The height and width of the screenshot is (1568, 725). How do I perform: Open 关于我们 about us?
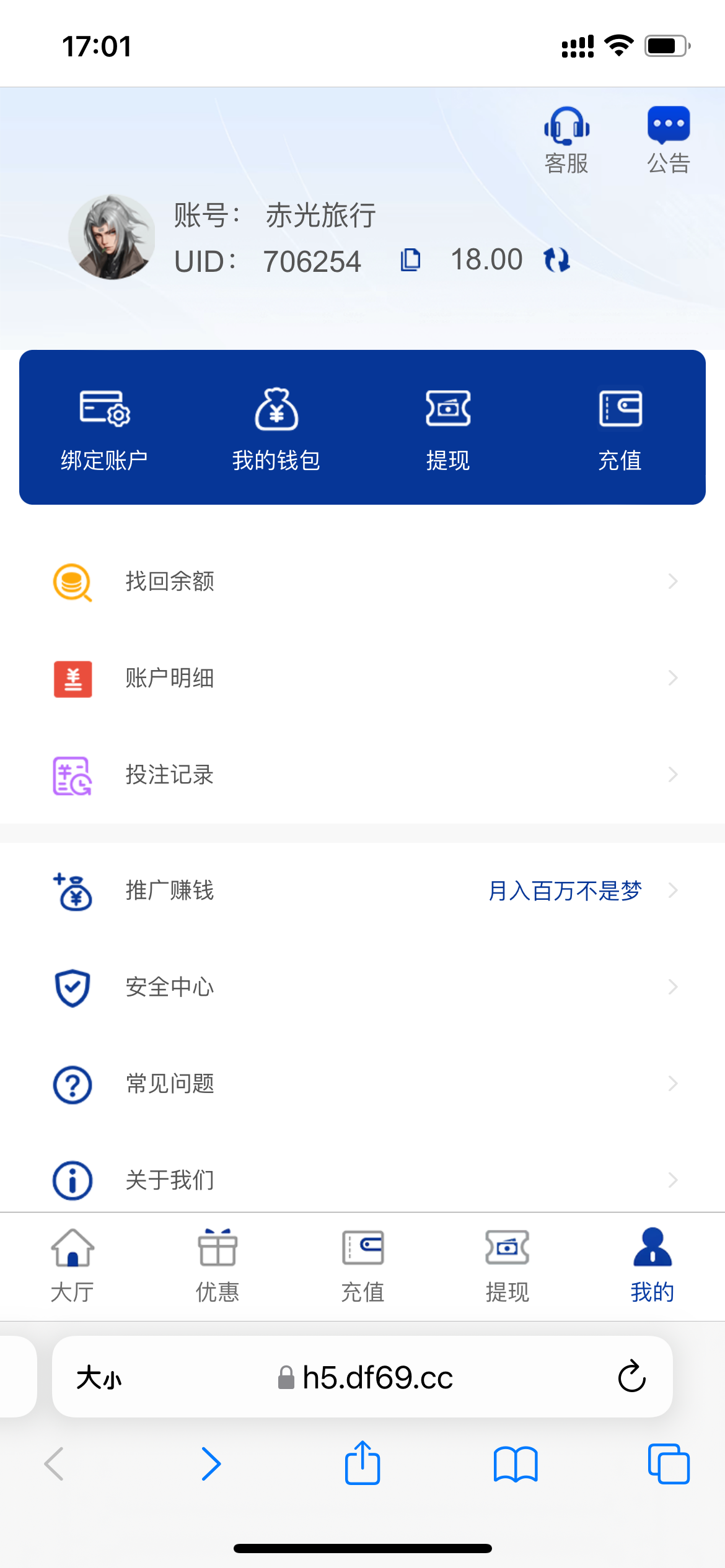pyautogui.click(x=362, y=1180)
